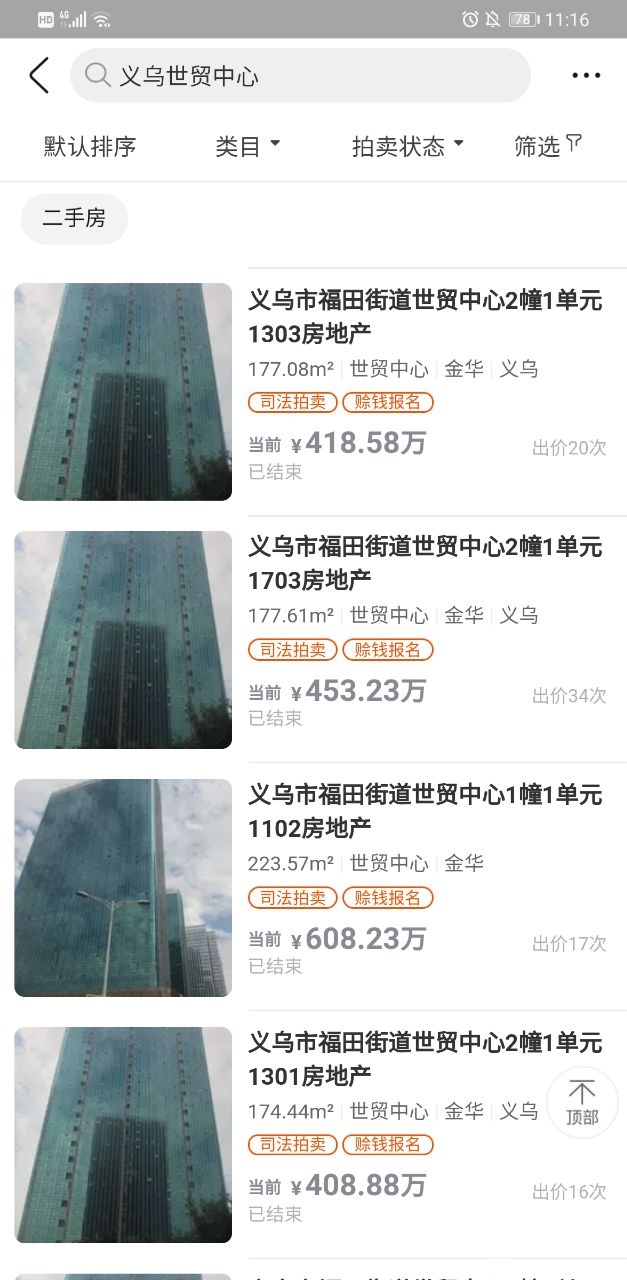Open listing for 2幢1单元1303房地产
Image resolution: width=627 pixels, height=1280 pixels.
pos(425,316)
